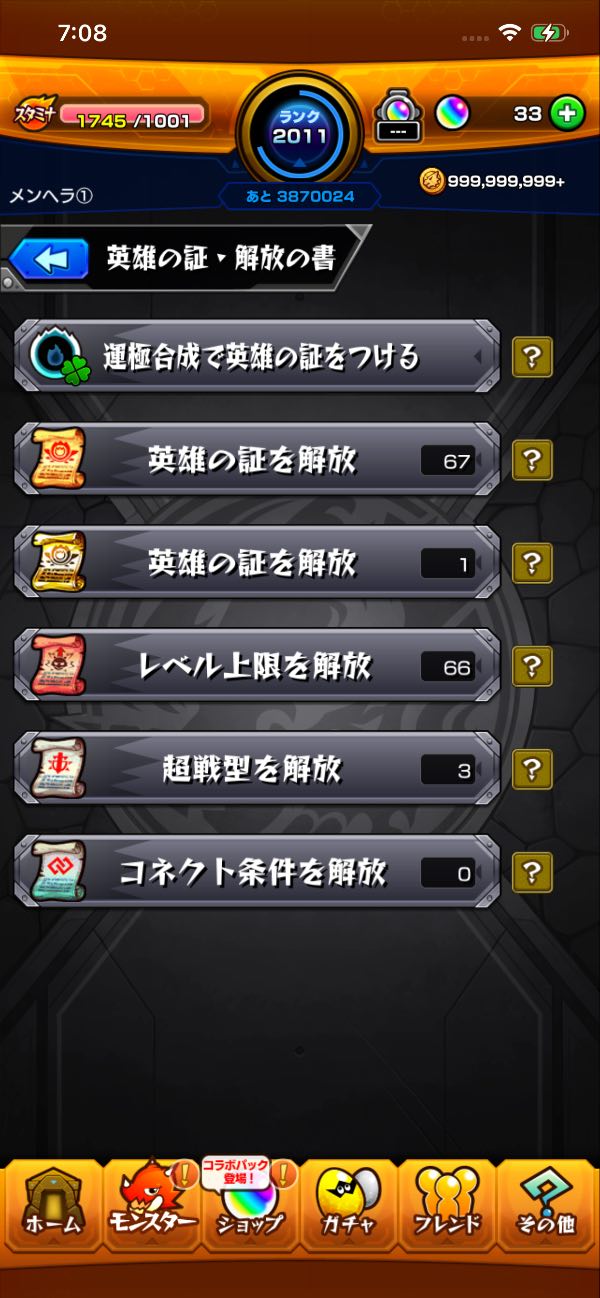Show help for 運極合成で英雄の証をつける
Viewport: 600px width, 1298px height.
532,357
